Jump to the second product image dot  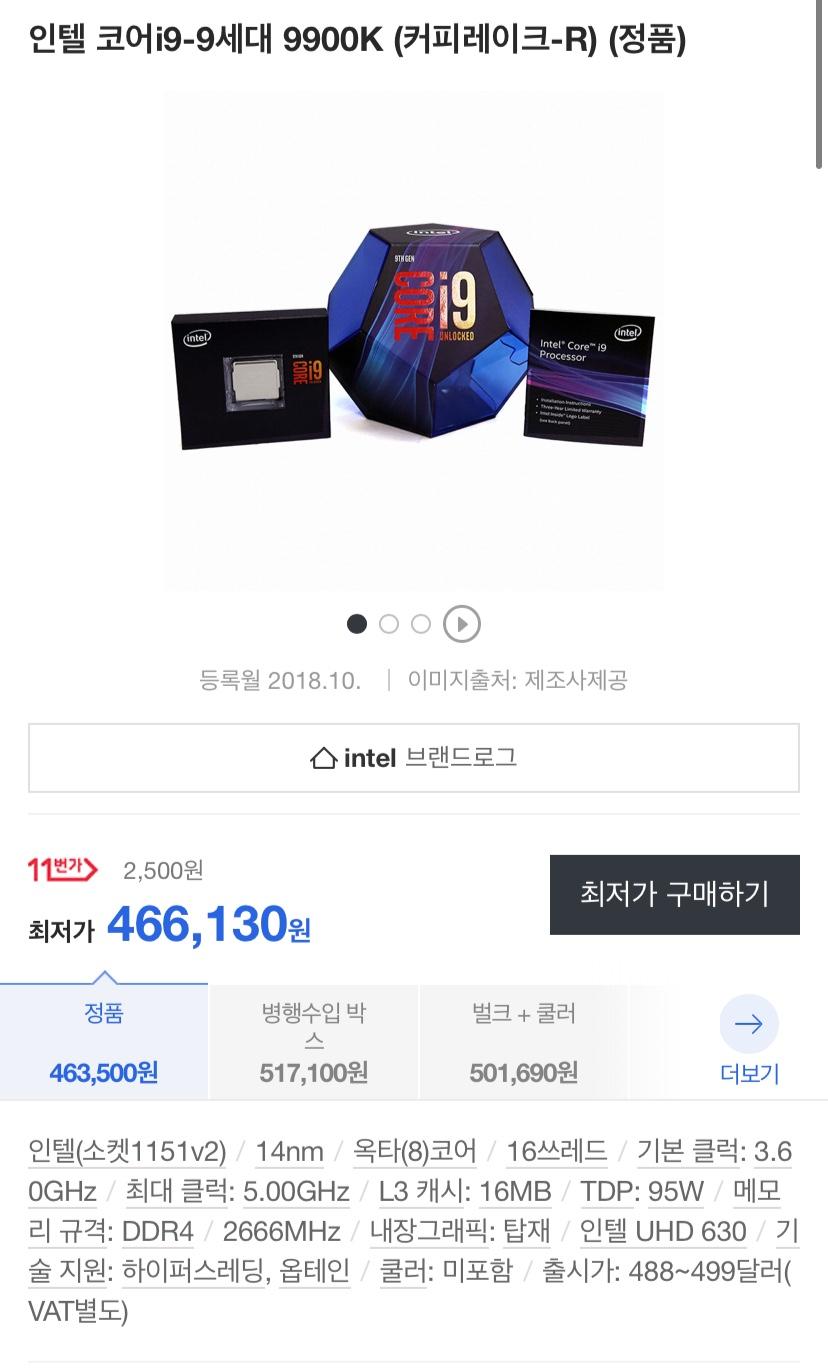(x=389, y=624)
